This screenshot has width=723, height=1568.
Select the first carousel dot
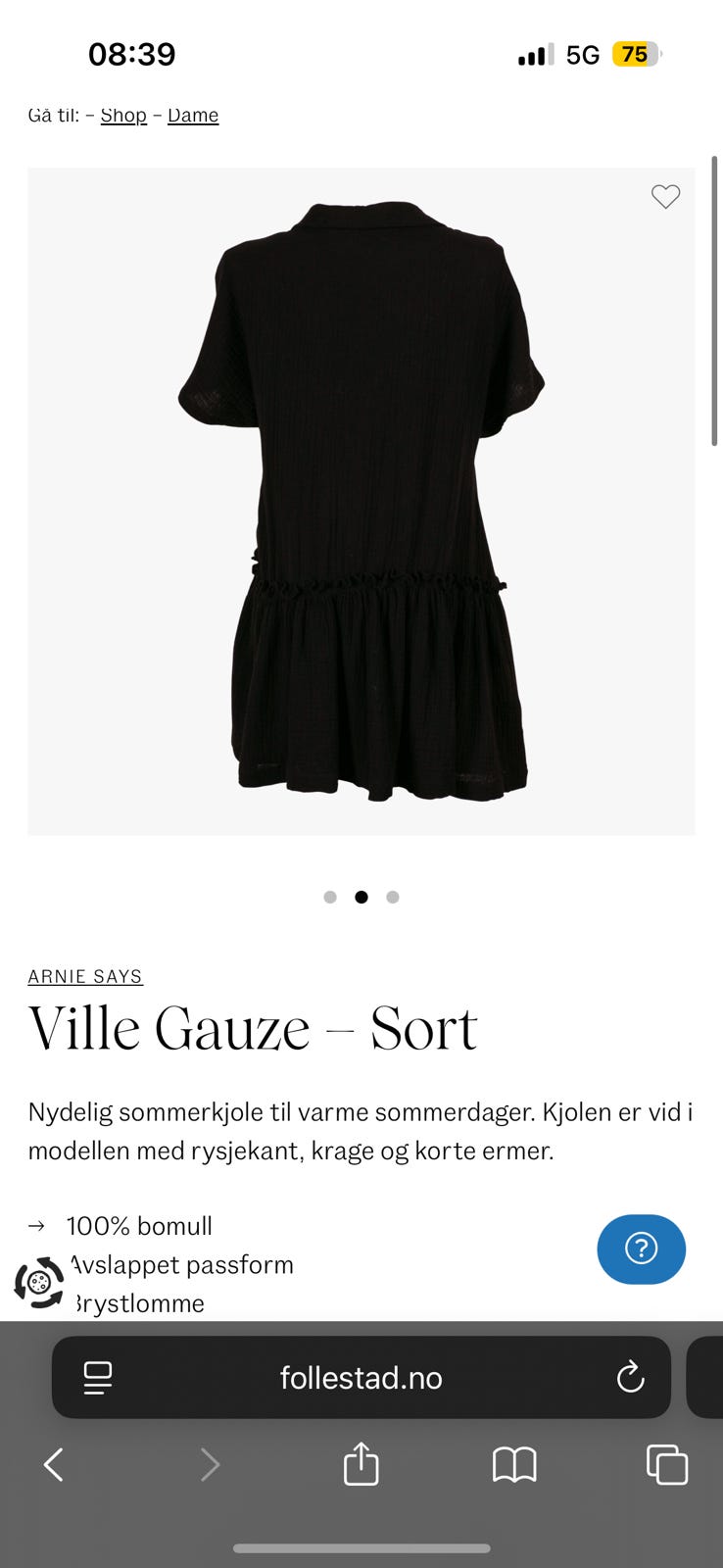point(330,897)
